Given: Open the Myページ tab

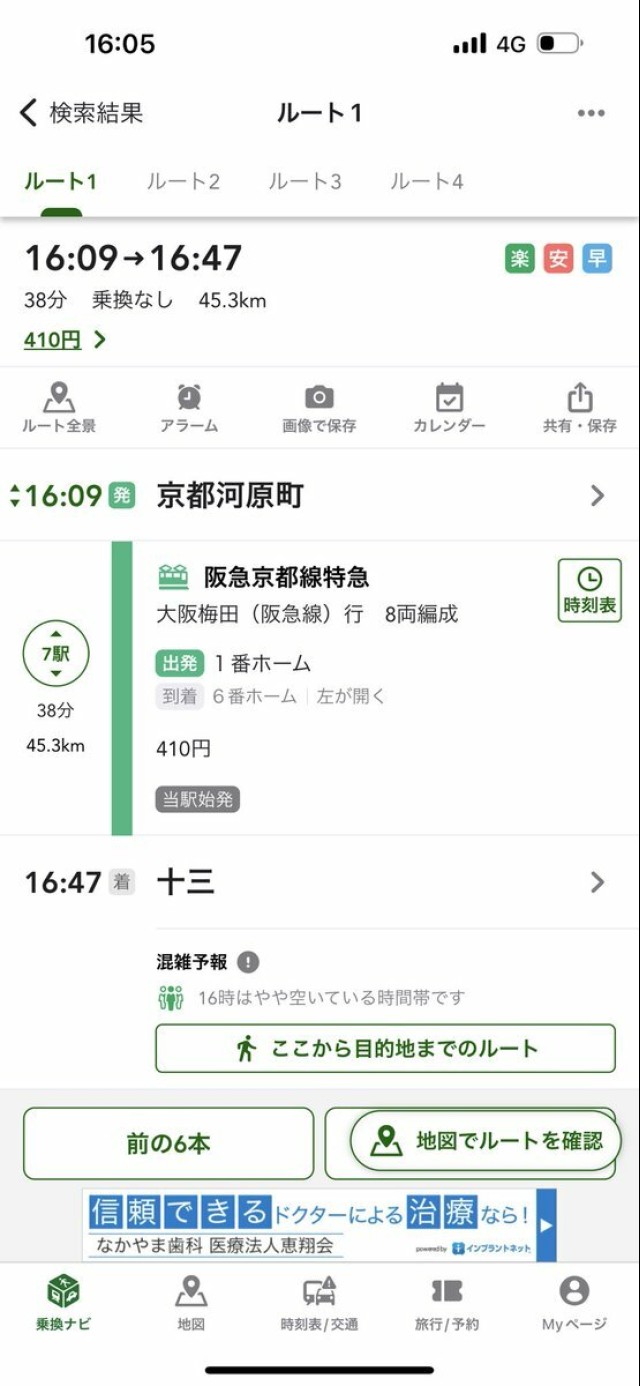Looking at the screenshot, I should [574, 1303].
